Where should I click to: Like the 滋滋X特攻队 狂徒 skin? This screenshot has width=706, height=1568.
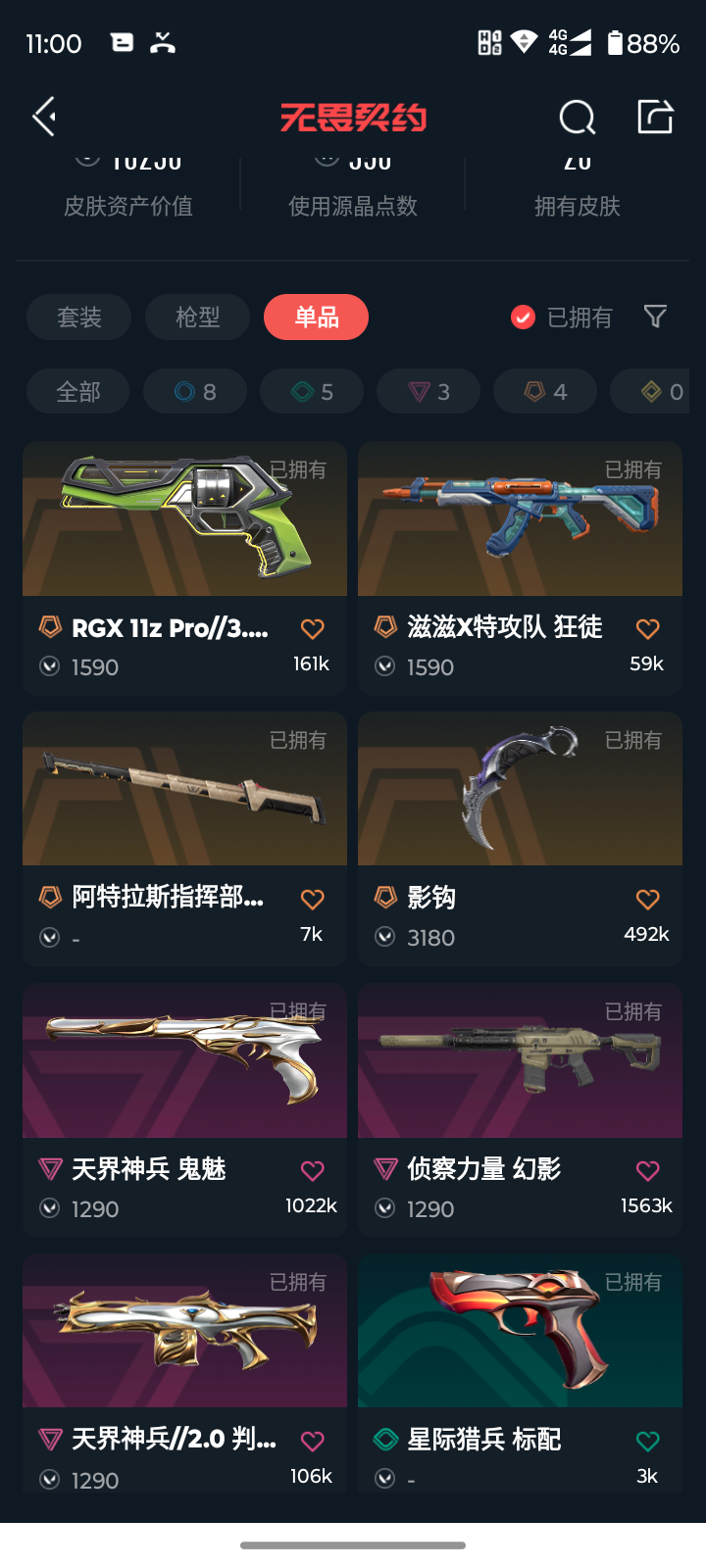(647, 629)
